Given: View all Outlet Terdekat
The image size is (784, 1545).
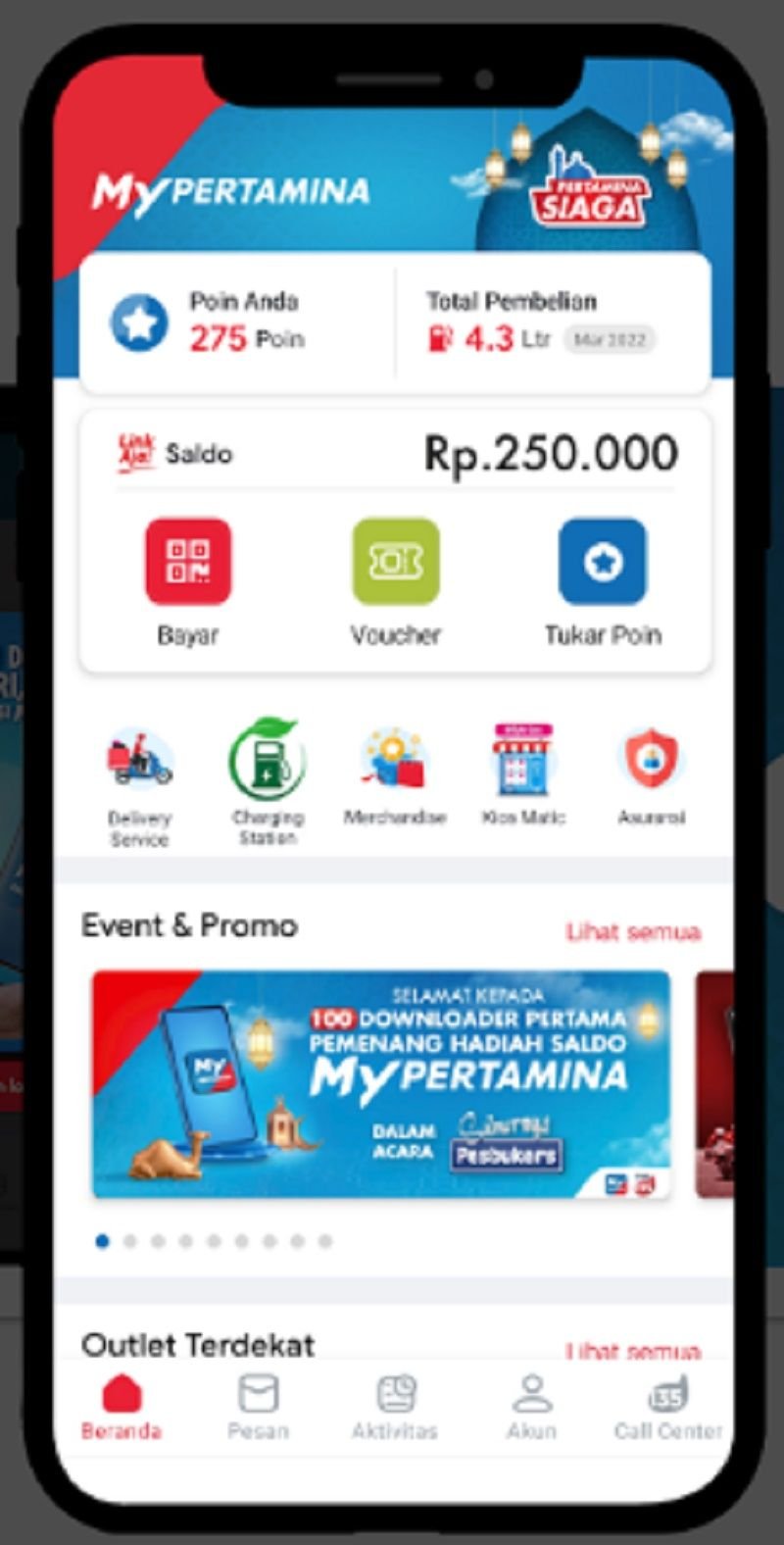Looking at the screenshot, I should pyautogui.click(x=633, y=1351).
